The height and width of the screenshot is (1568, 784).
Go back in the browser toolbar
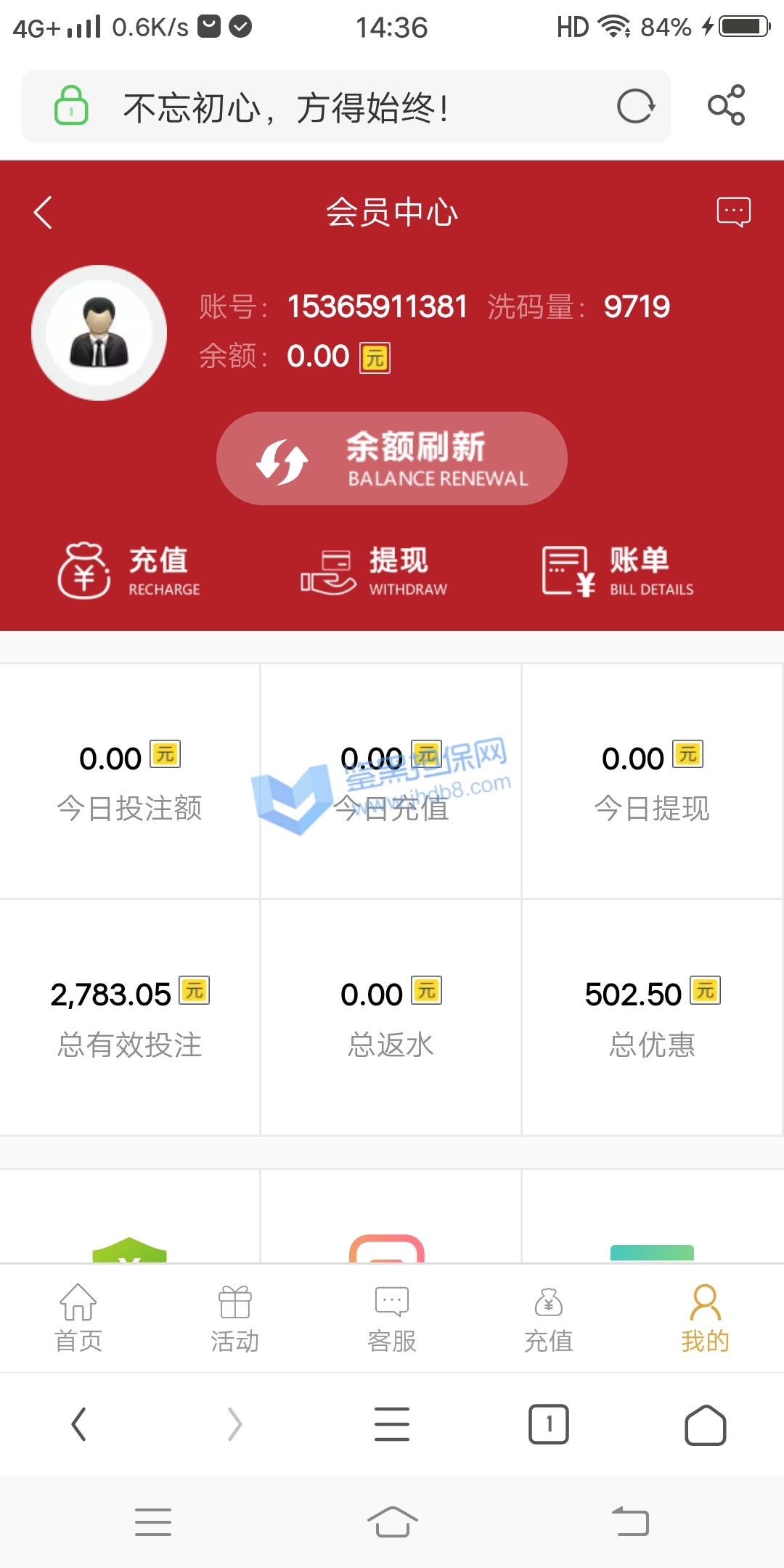78,1424
